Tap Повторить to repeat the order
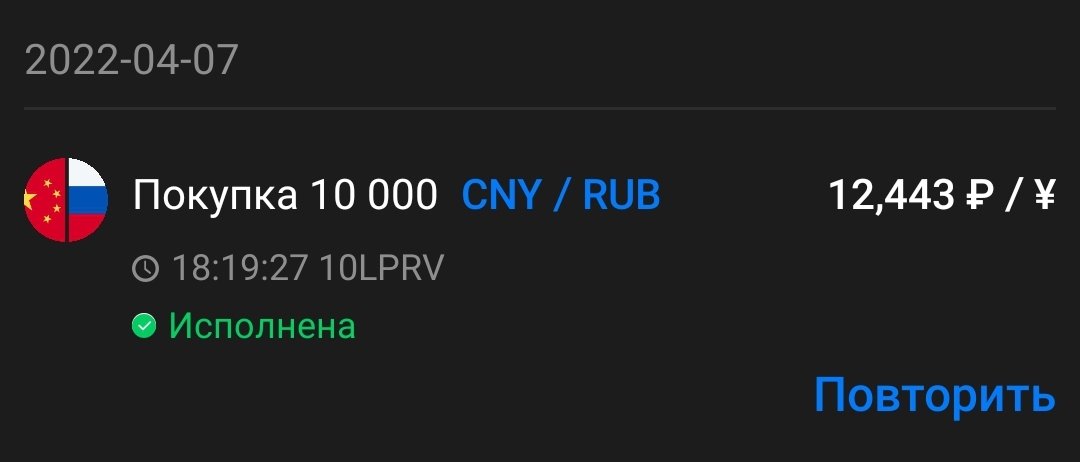 934,395
